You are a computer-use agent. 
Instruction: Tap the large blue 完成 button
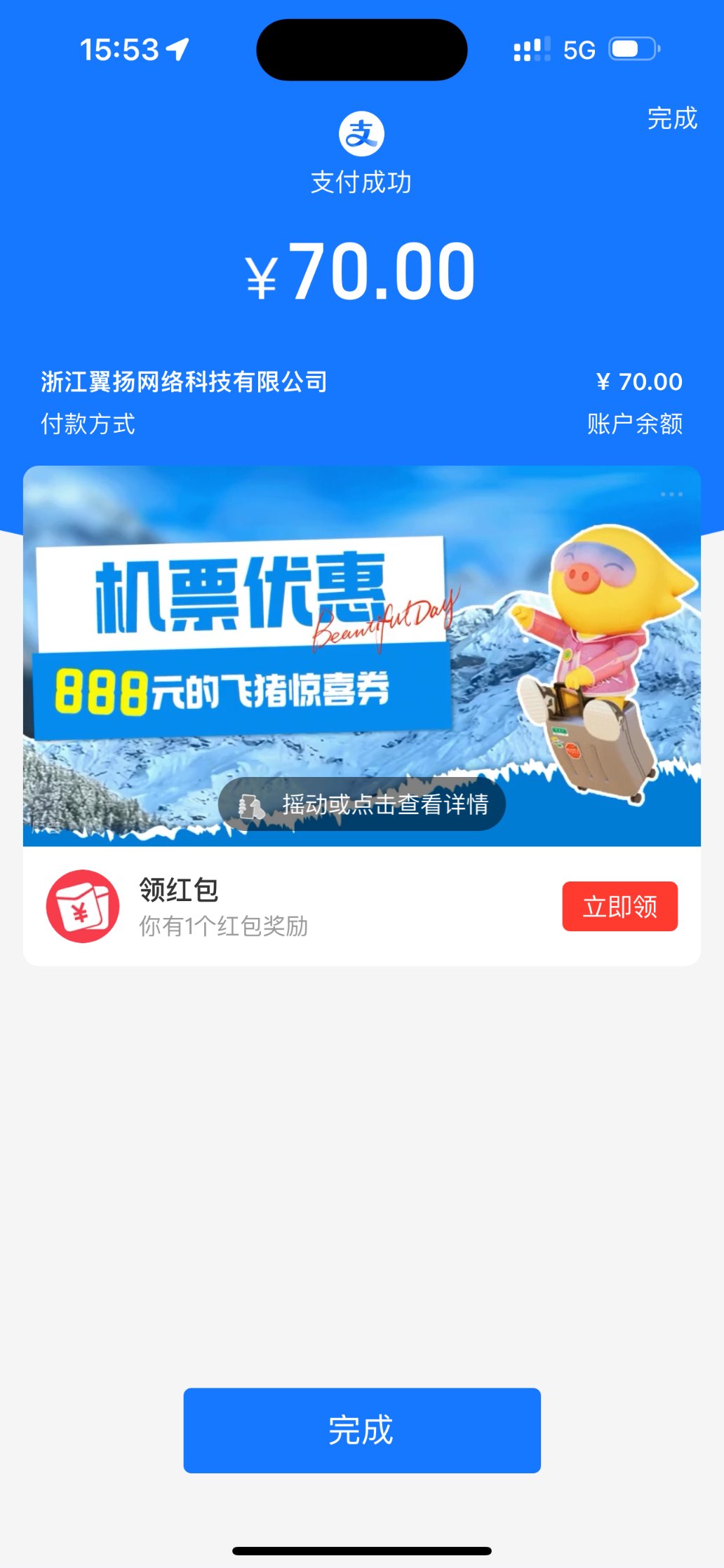tap(362, 1430)
